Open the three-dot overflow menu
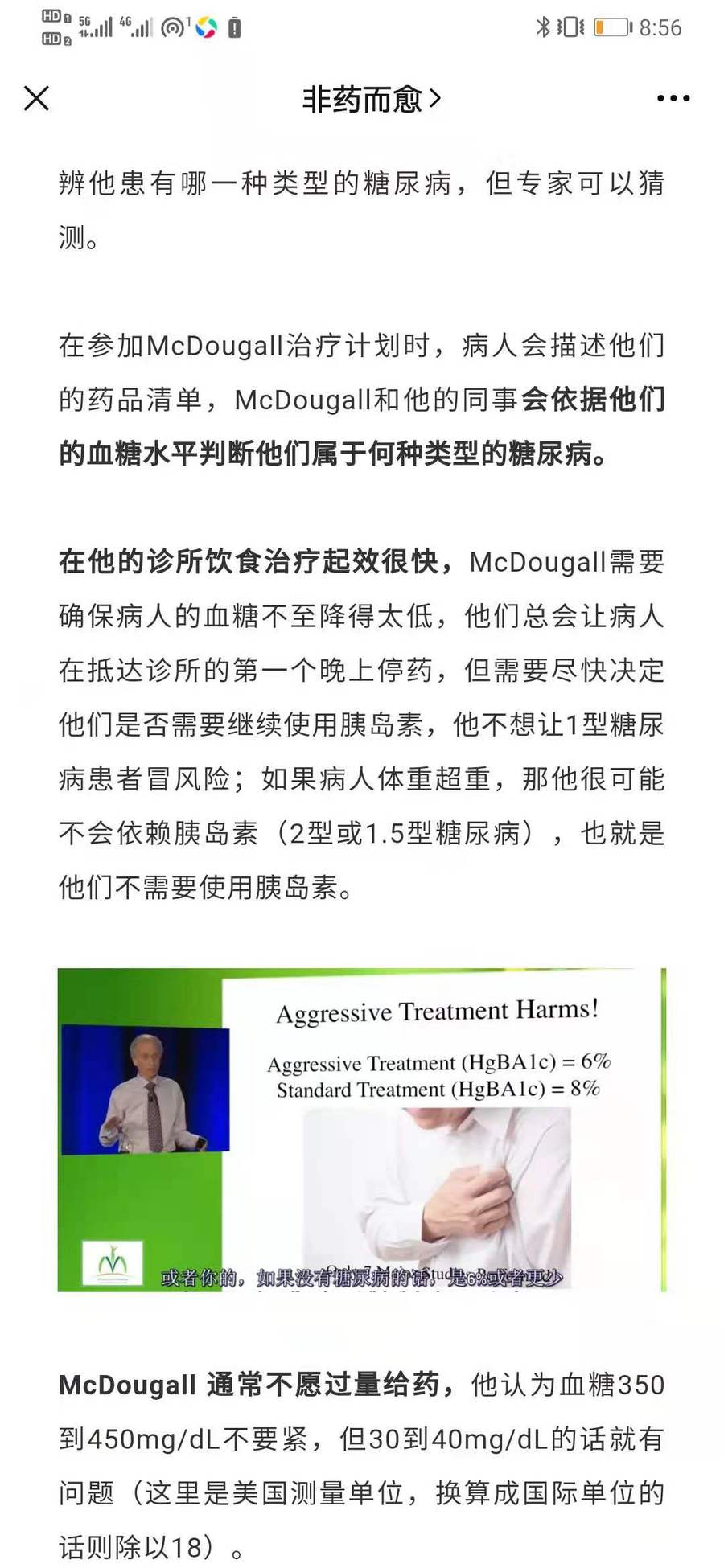724x1568 pixels. (x=673, y=98)
